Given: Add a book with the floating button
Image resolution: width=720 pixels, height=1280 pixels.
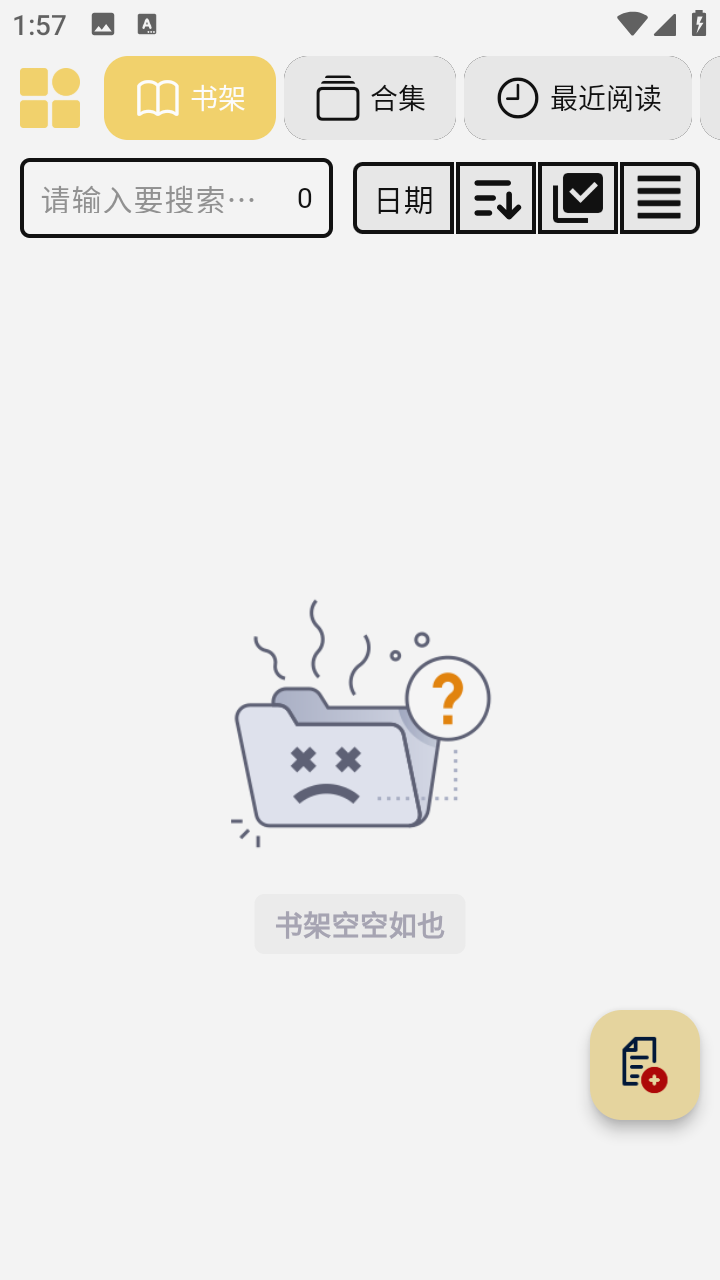Looking at the screenshot, I should 644,1064.
